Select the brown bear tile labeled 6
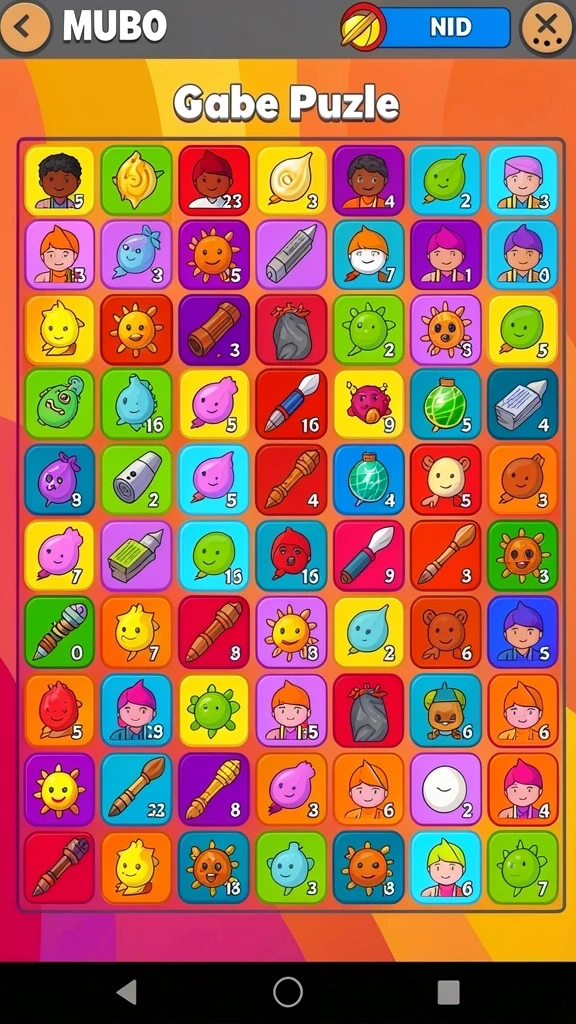576x1024 pixels. tap(446, 632)
